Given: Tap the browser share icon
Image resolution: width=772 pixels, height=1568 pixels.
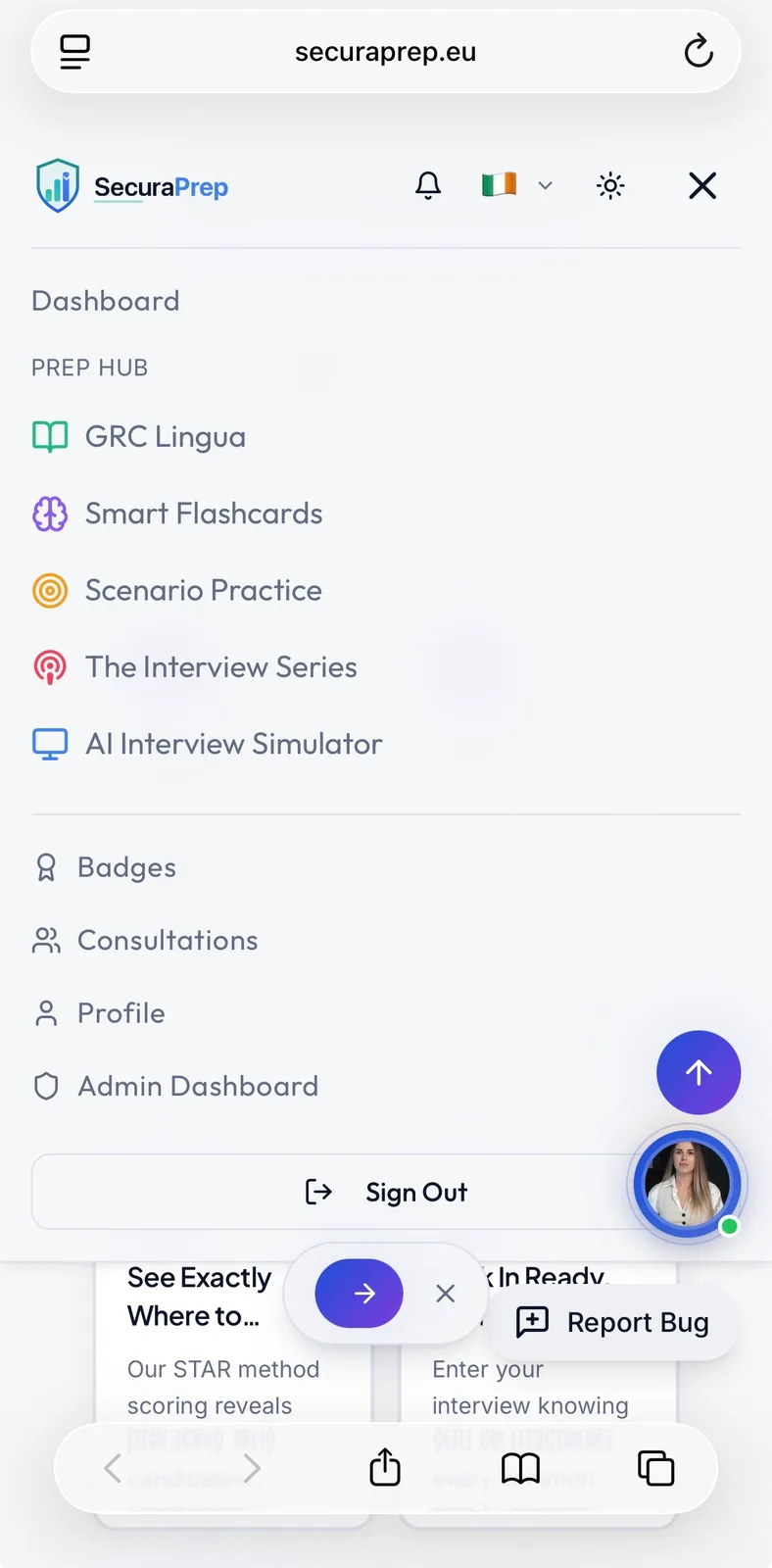Looking at the screenshot, I should pos(385,1468).
